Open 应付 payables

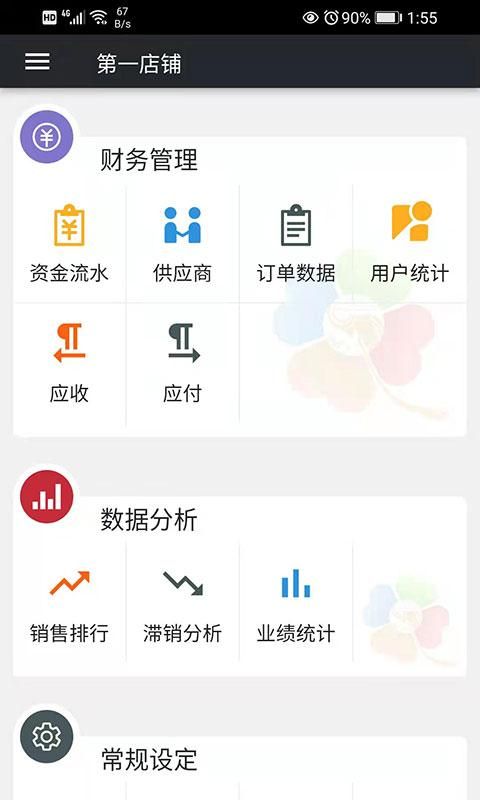point(183,363)
